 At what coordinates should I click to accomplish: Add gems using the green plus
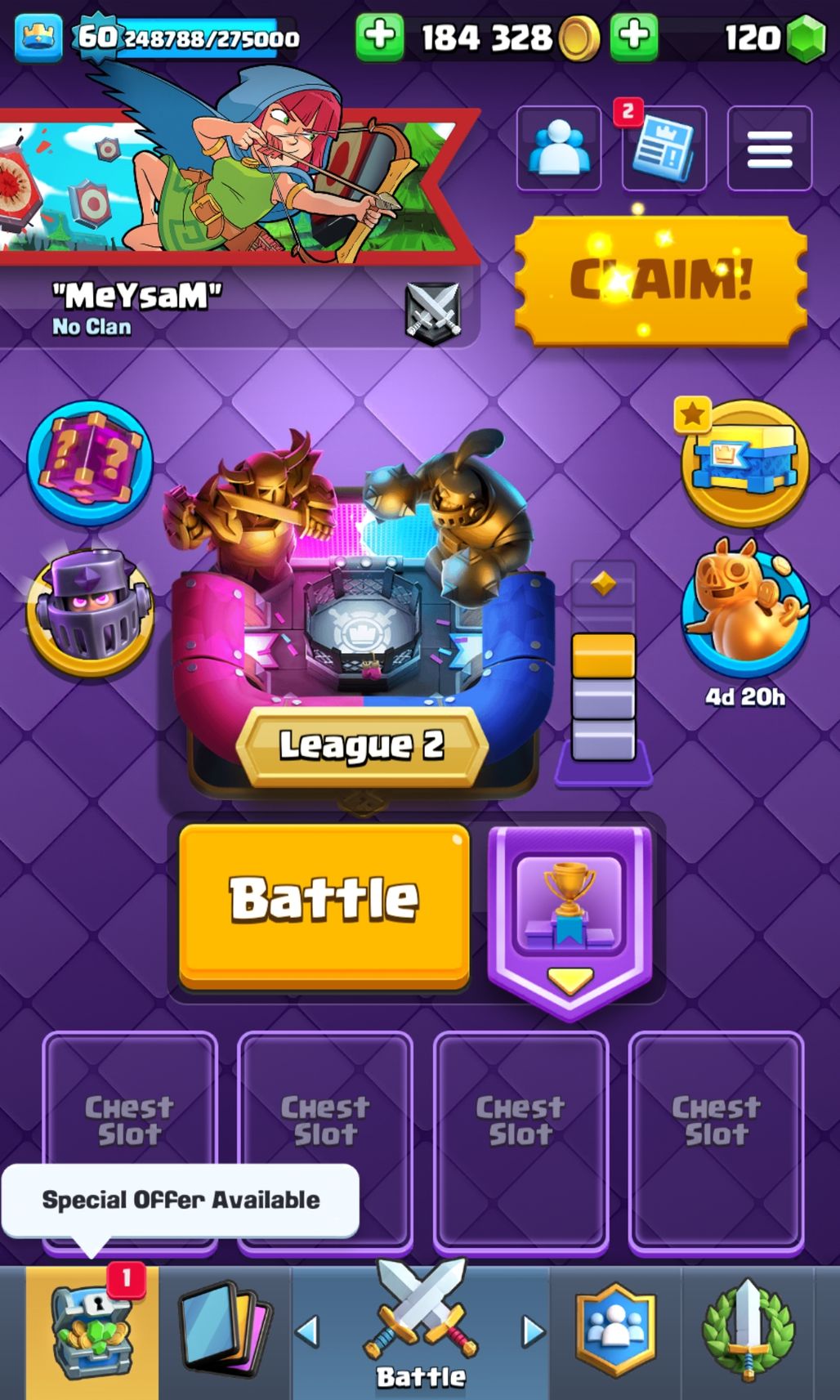coord(634,37)
